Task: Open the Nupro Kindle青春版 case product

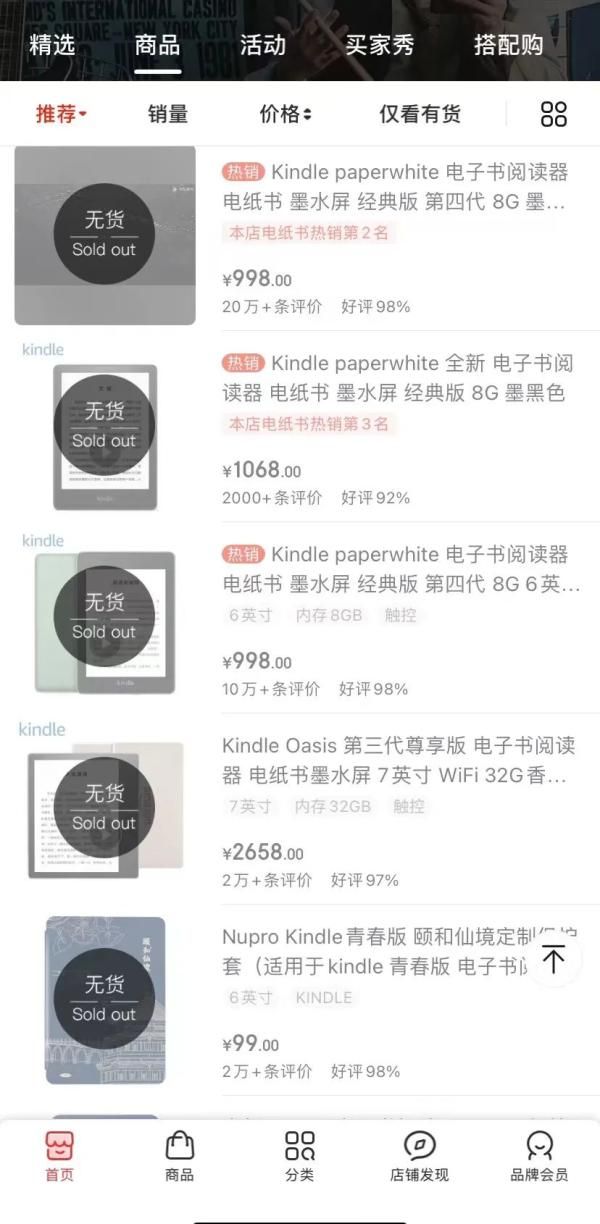Action: [380, 951]
